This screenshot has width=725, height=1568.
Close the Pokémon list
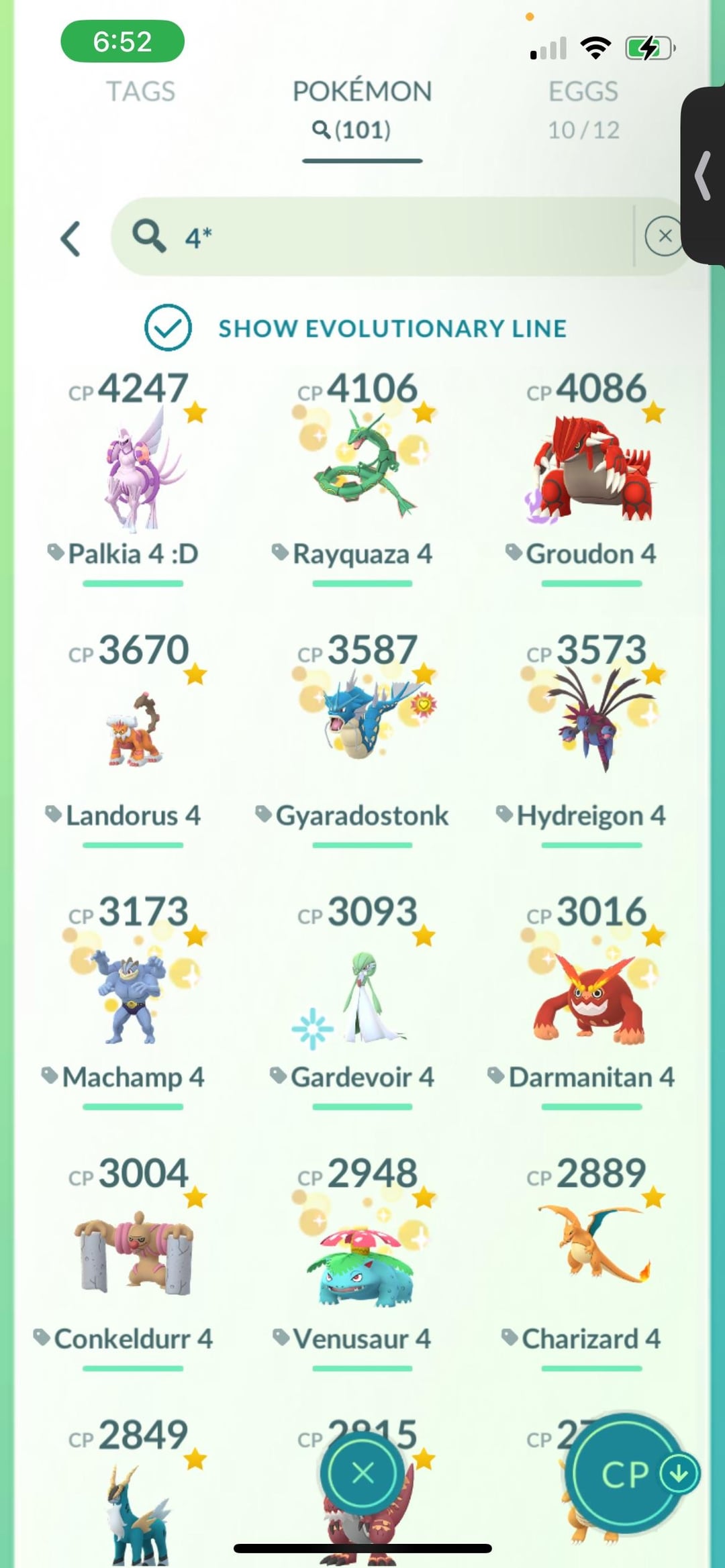(x=362, y=1474)
